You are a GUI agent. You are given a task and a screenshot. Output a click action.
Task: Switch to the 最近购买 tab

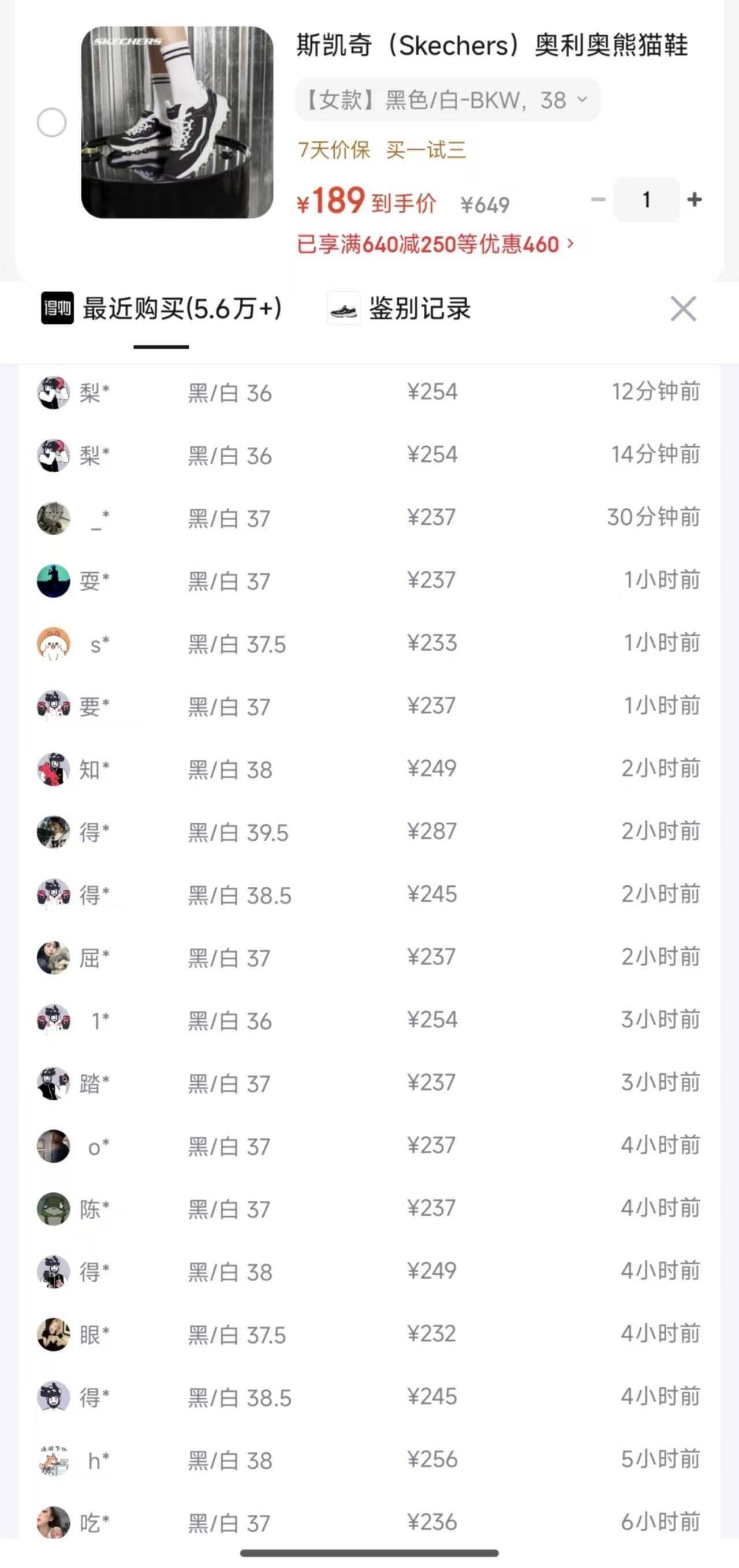pos(162,309)
